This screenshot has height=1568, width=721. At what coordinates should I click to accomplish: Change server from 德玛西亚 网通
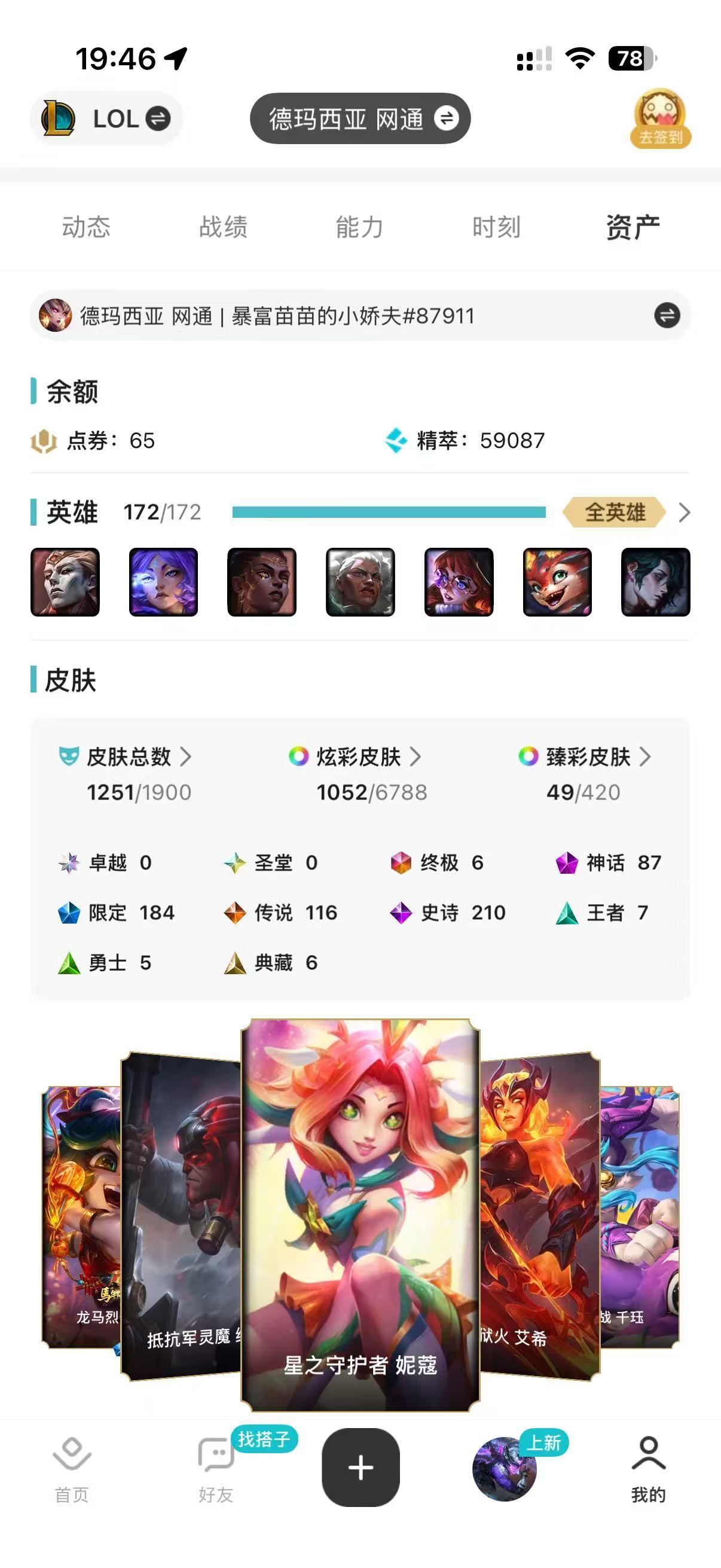coord(360,118)
